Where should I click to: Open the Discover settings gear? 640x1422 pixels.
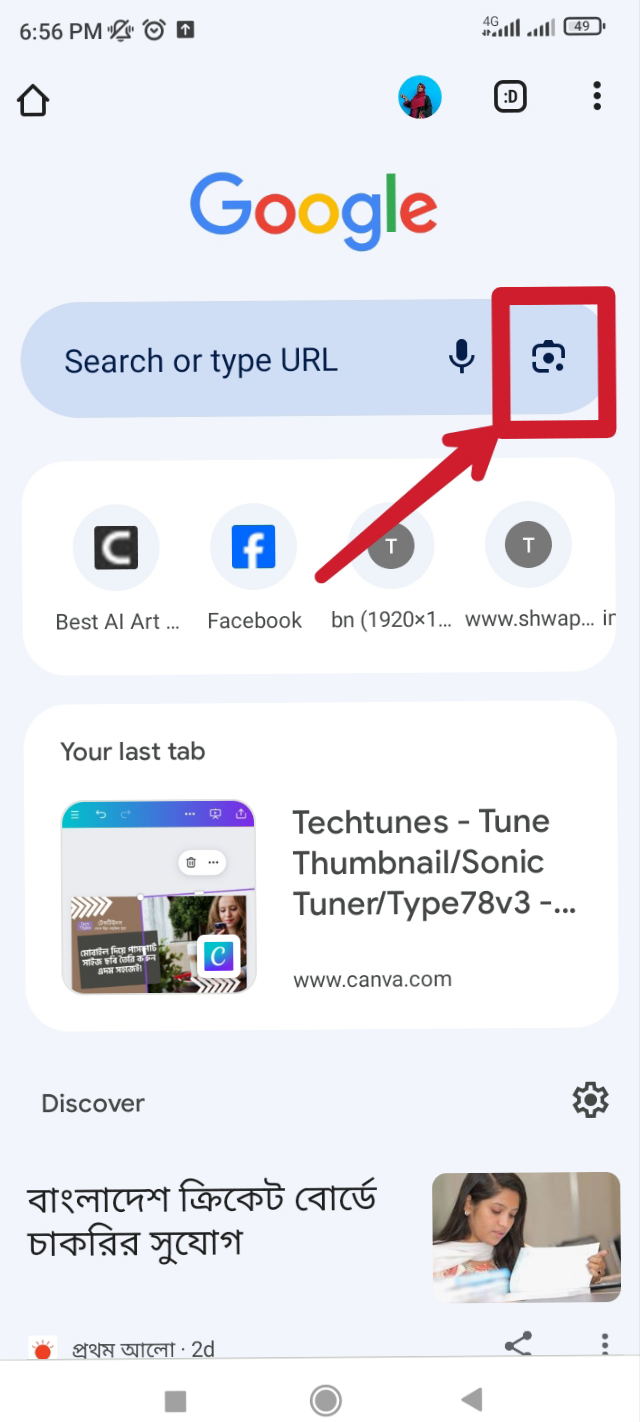coord(590,1101)
